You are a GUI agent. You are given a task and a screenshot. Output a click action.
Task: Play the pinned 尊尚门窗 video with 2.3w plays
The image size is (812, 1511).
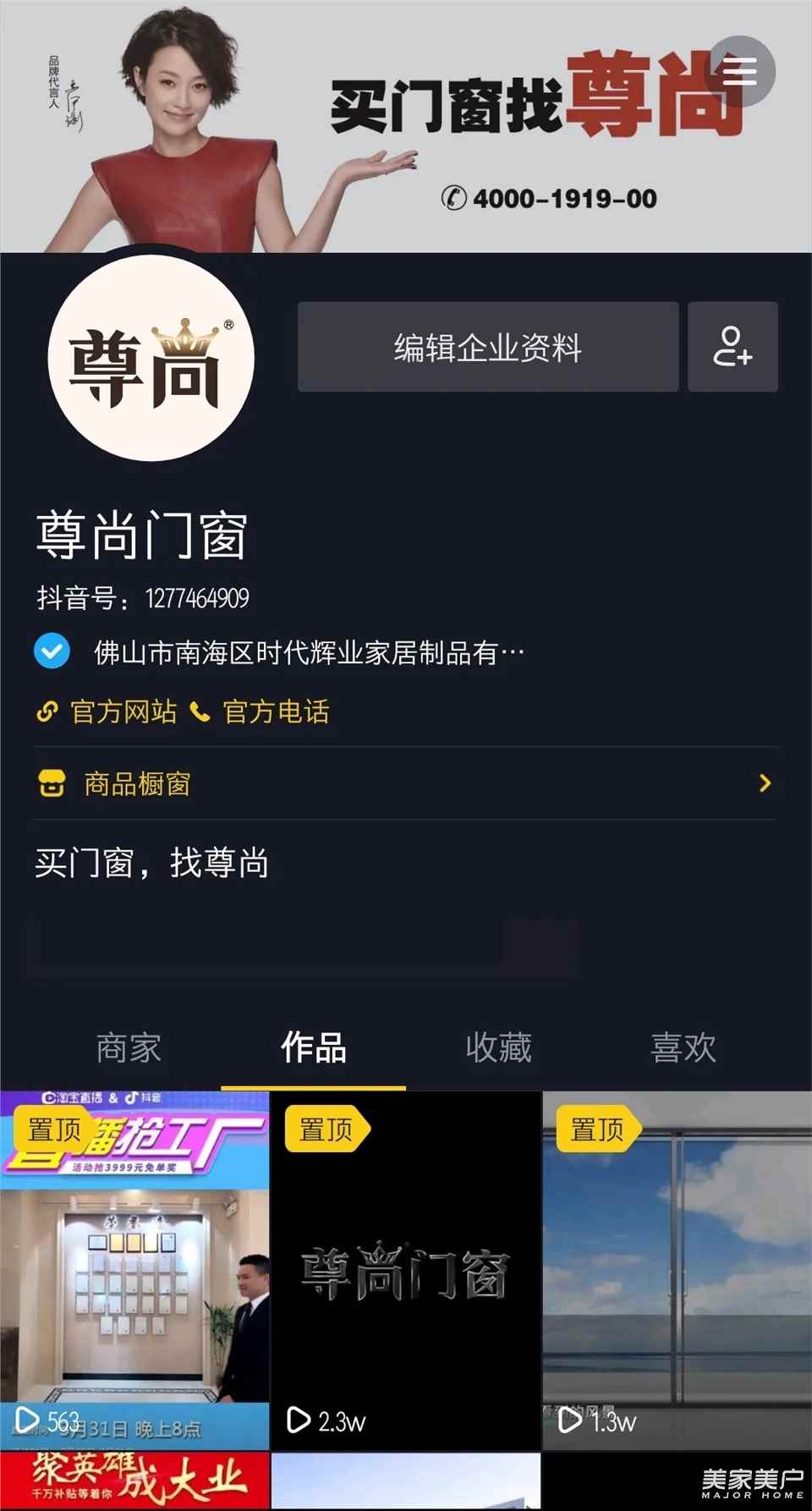click(406, 1269)
